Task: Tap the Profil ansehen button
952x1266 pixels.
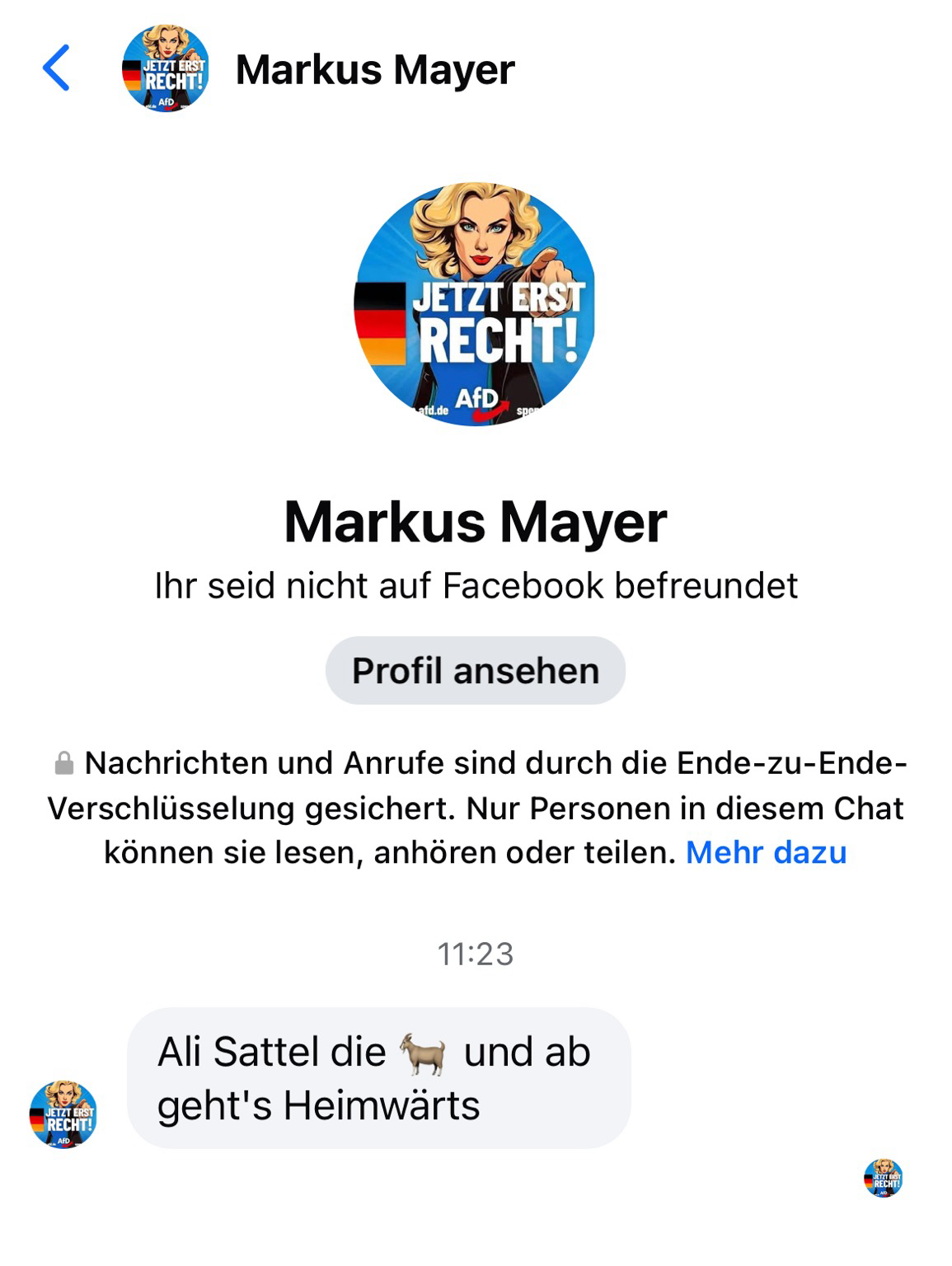Action: (x=476, y=671)
